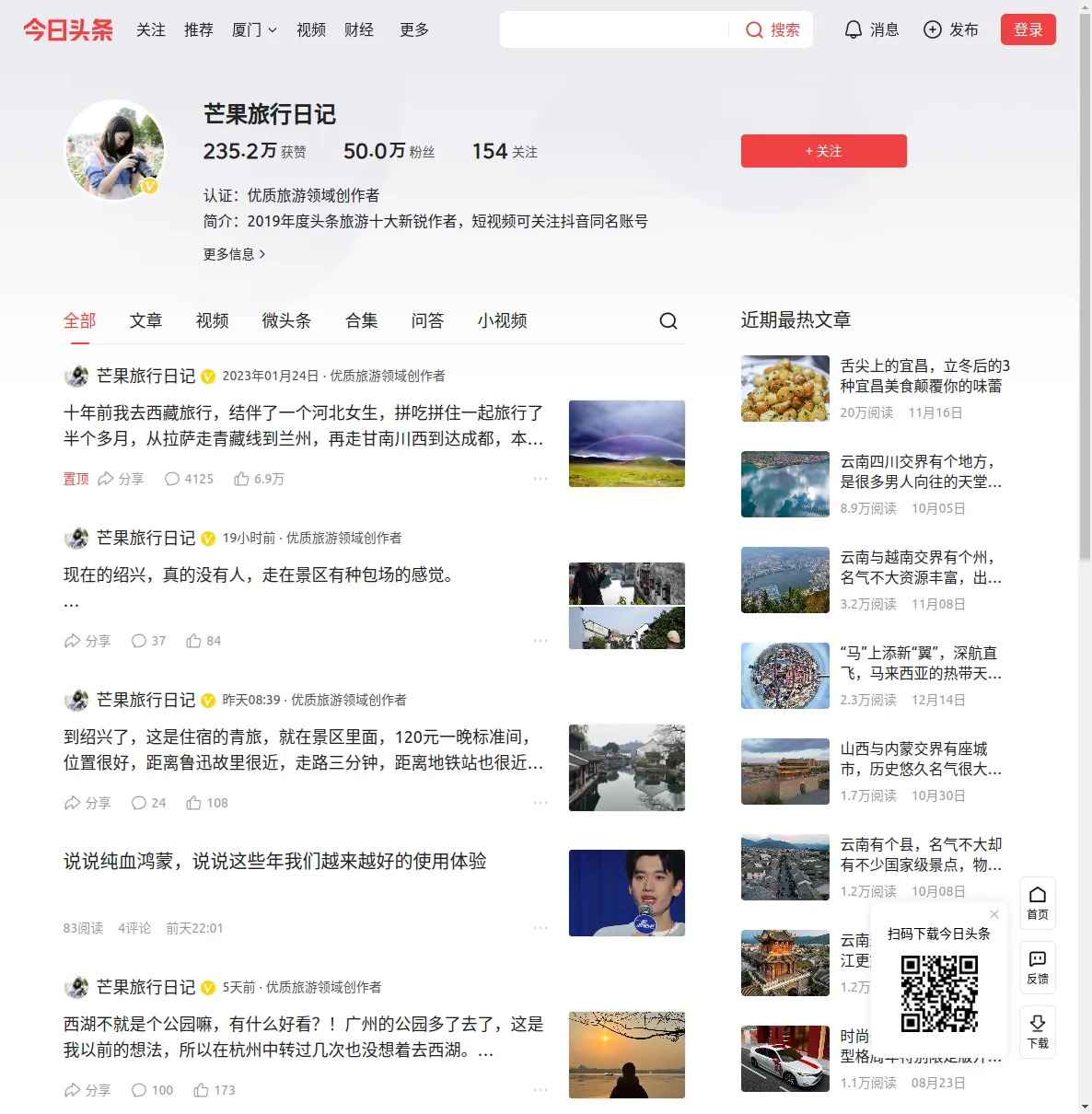Switch to the 文章 tab
Image resolution: width=1092 pixels, height=1114 pixels.
(145, 320)
